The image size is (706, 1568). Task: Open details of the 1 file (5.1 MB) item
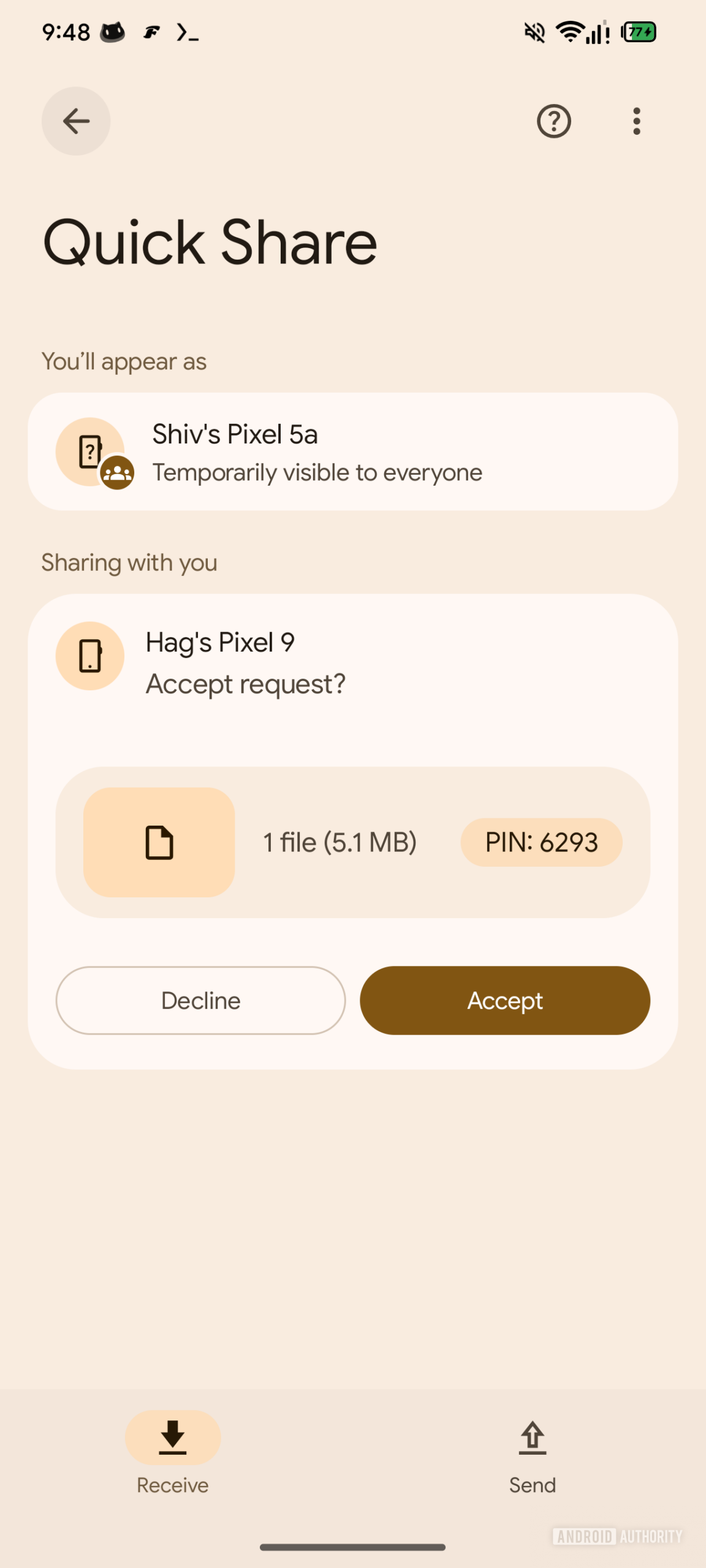340,842
